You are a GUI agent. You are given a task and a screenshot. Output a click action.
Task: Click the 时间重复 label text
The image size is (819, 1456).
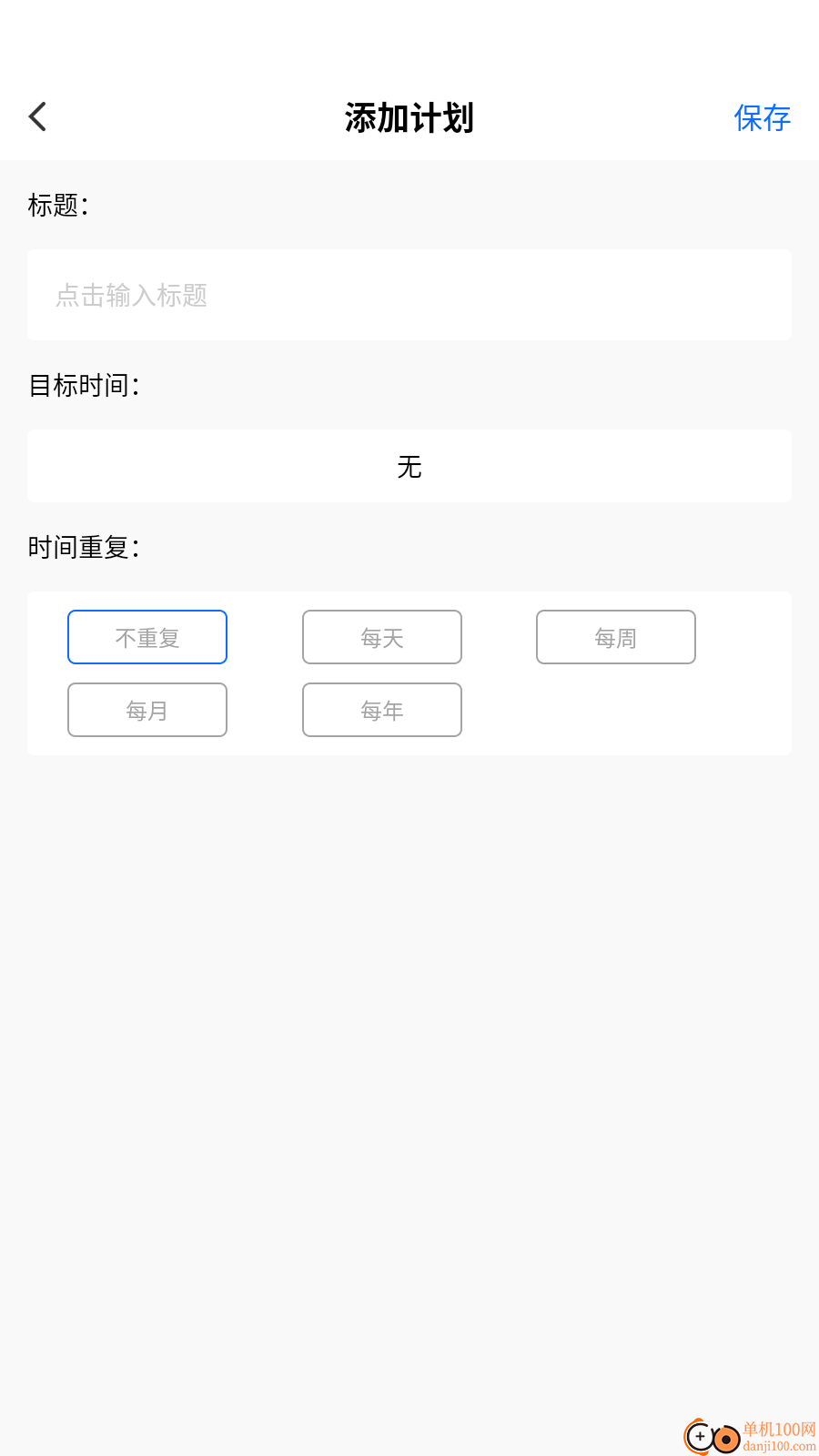(x=83, y=547)
